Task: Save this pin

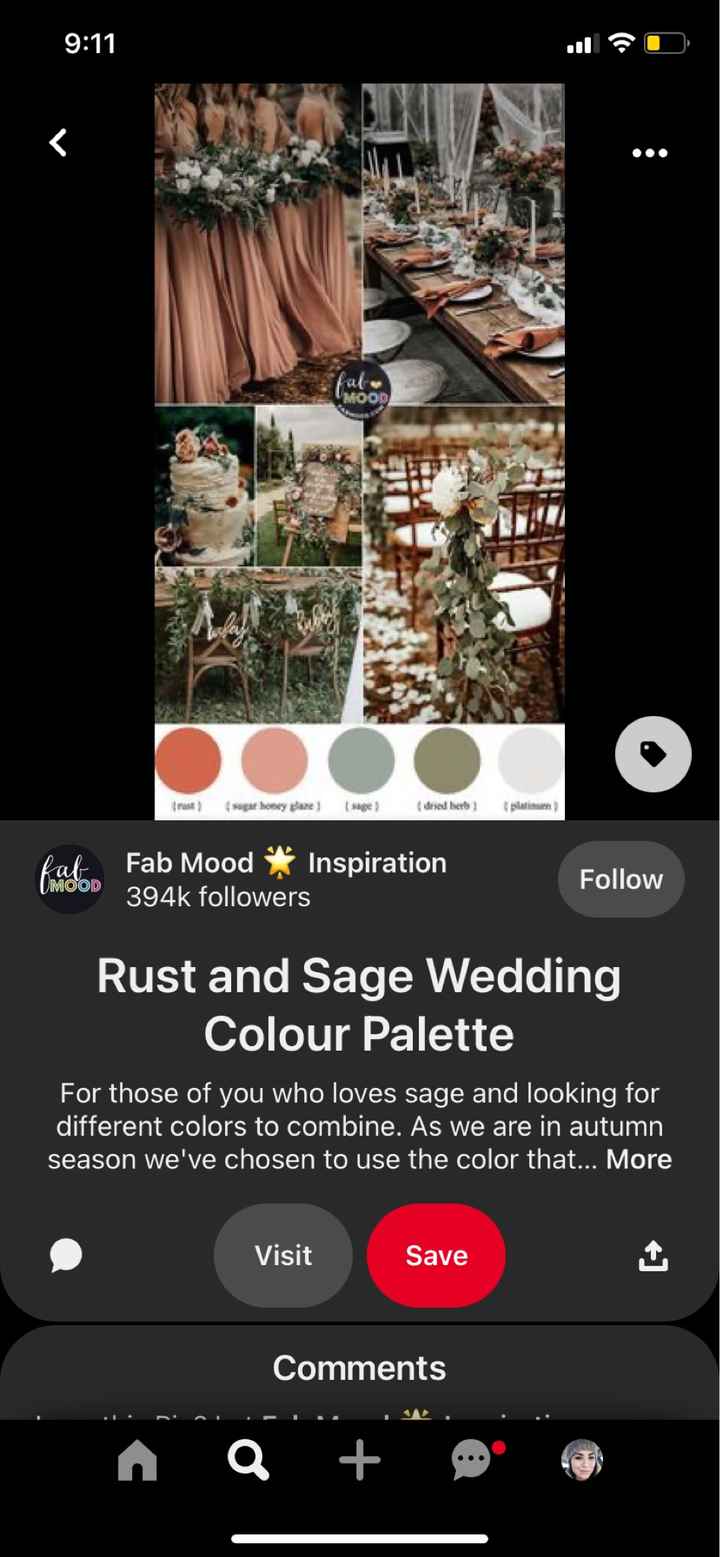Action: point(436,1255)
